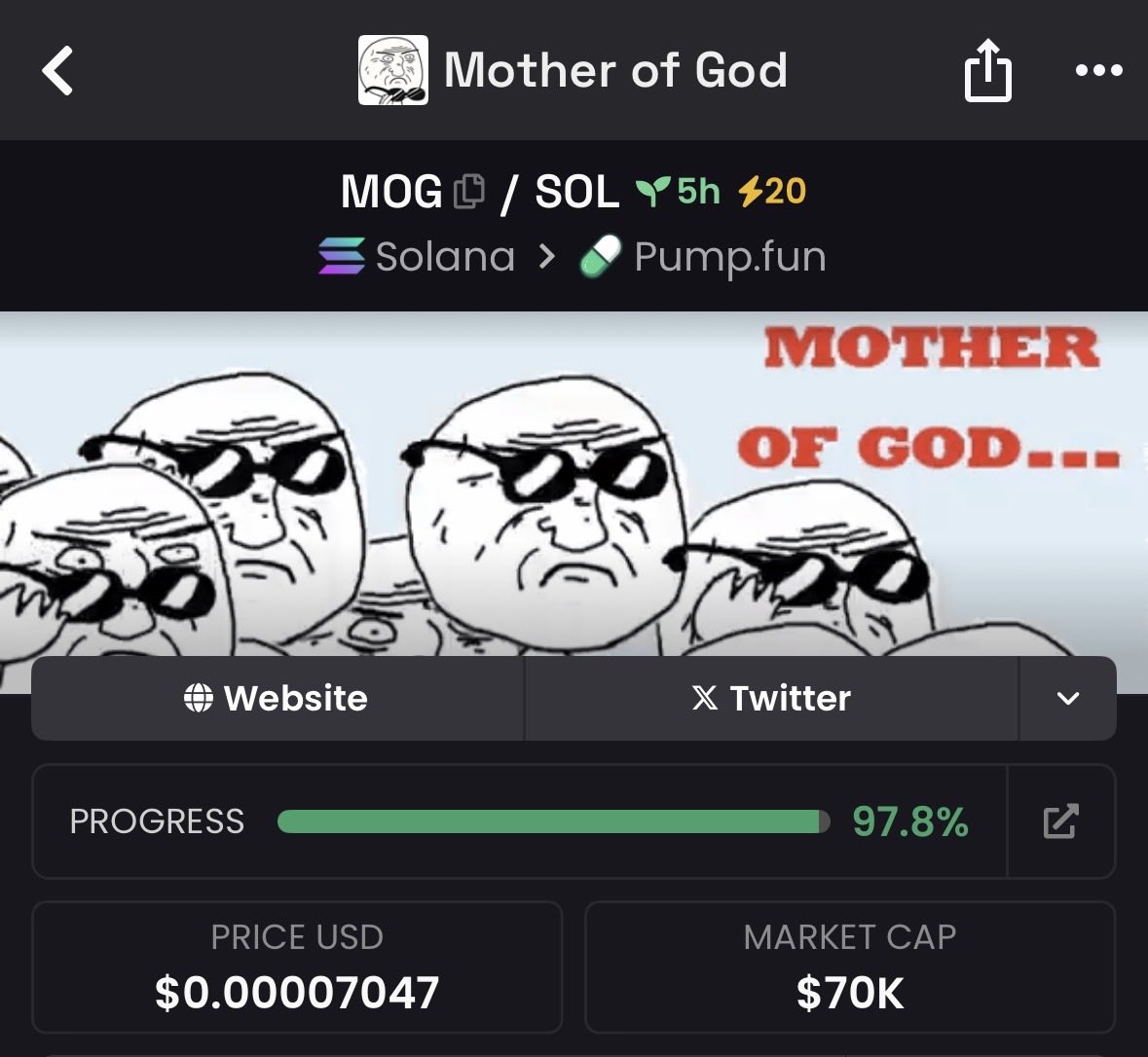The width and height of the screenshot is (1148, 1057).
Task: Open the token's Website link
Action: [x=278, y=698]
